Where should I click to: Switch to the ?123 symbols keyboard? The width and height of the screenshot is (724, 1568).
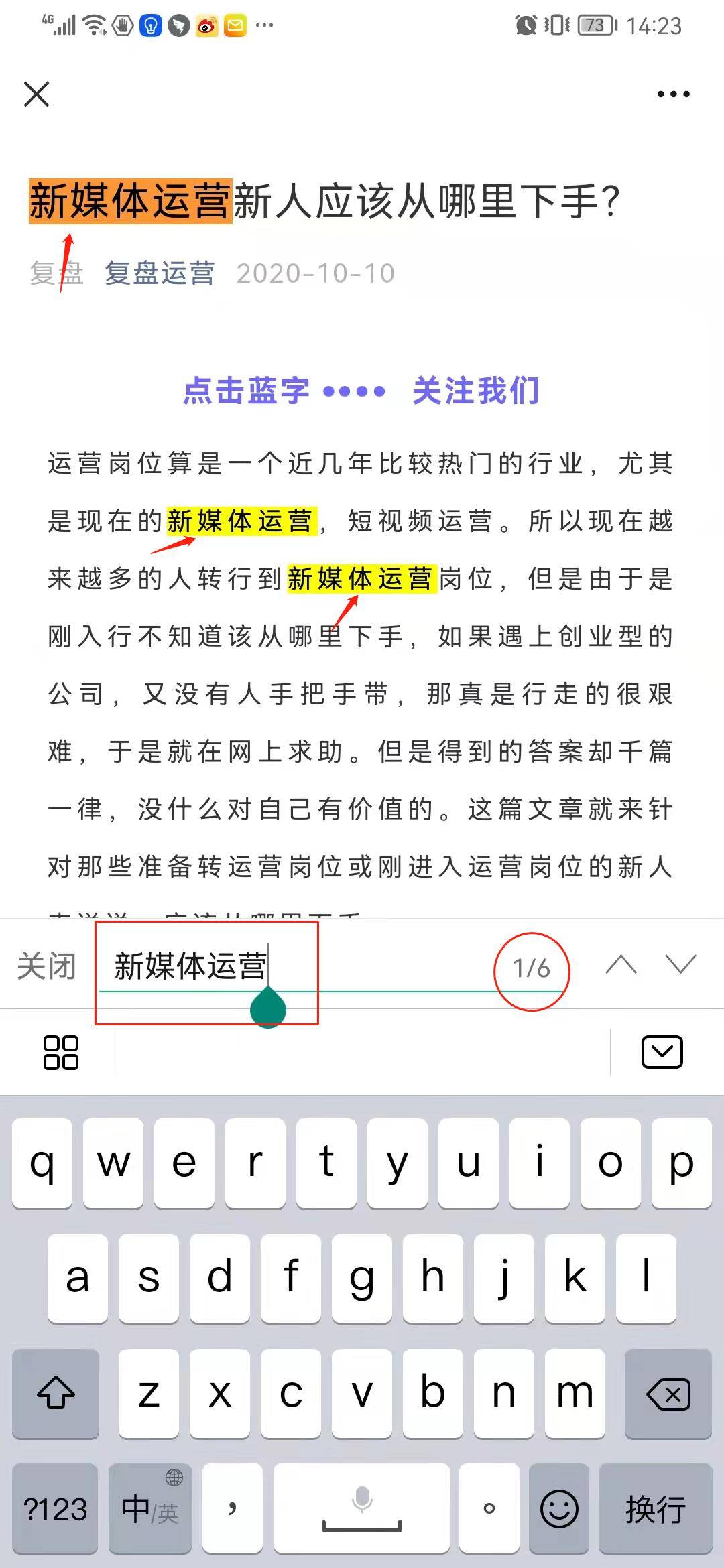click(55, 1509)
